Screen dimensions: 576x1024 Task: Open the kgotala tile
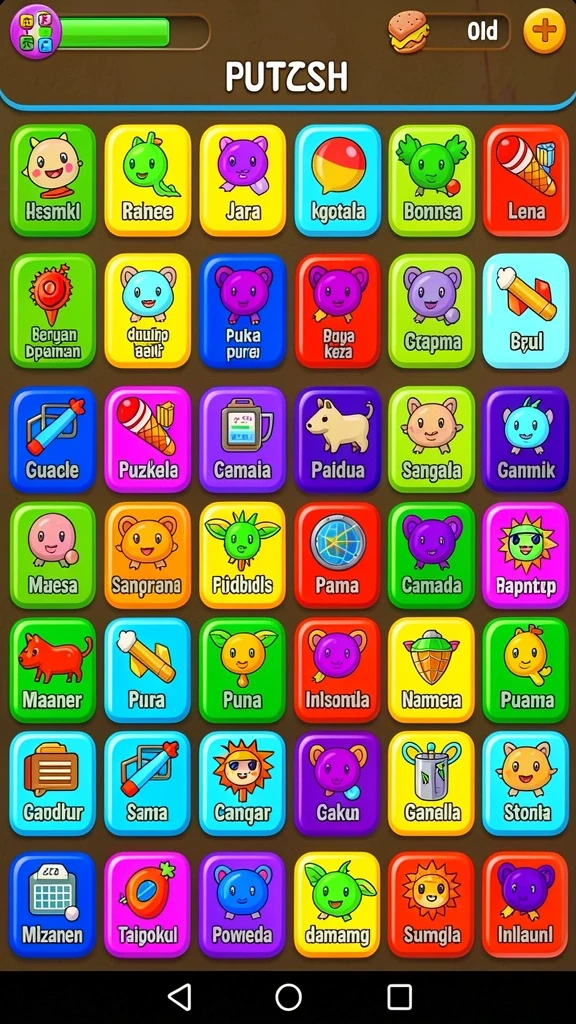[338, 180]
